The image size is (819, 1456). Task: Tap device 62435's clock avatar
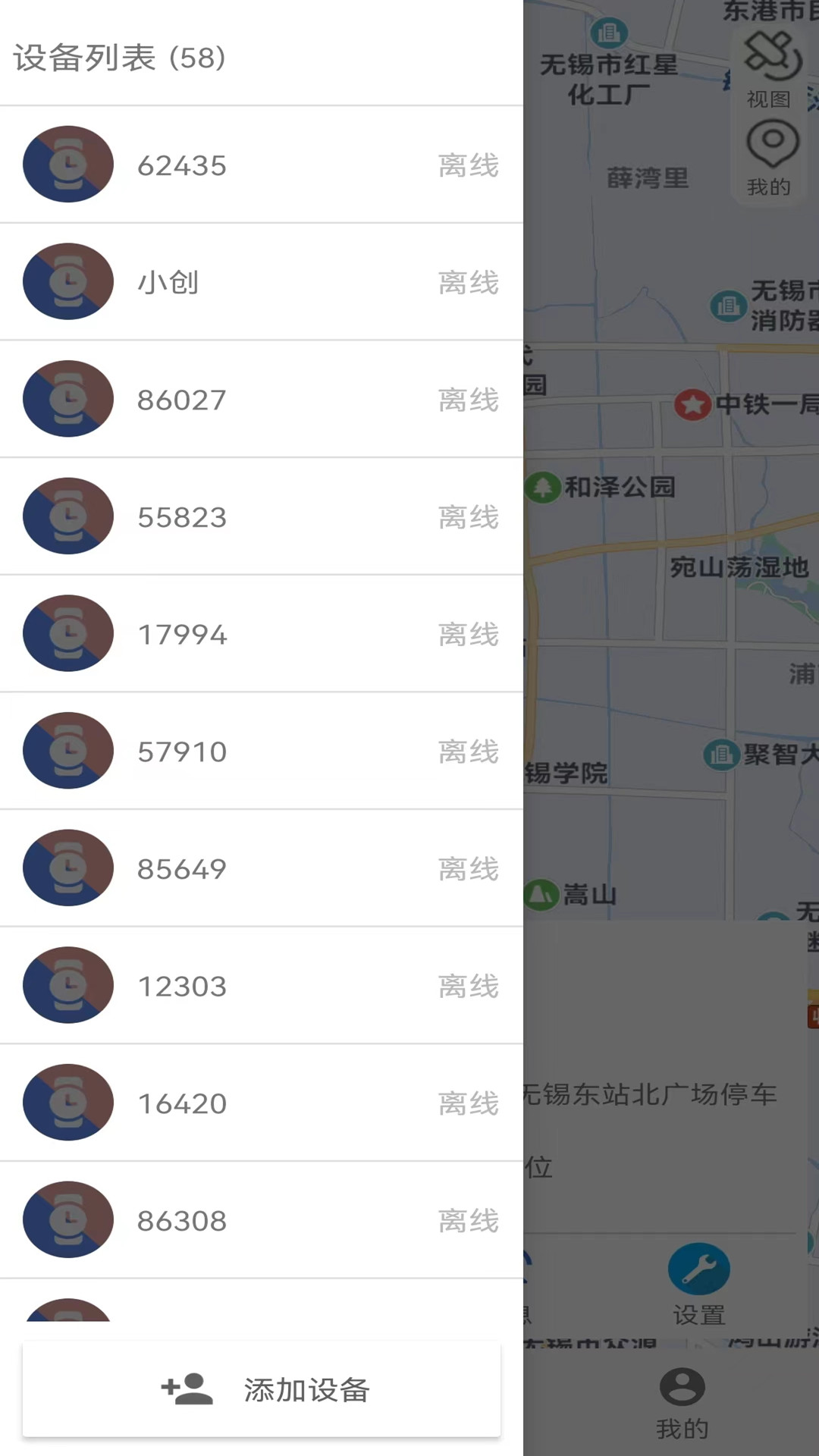pos(68,164)
